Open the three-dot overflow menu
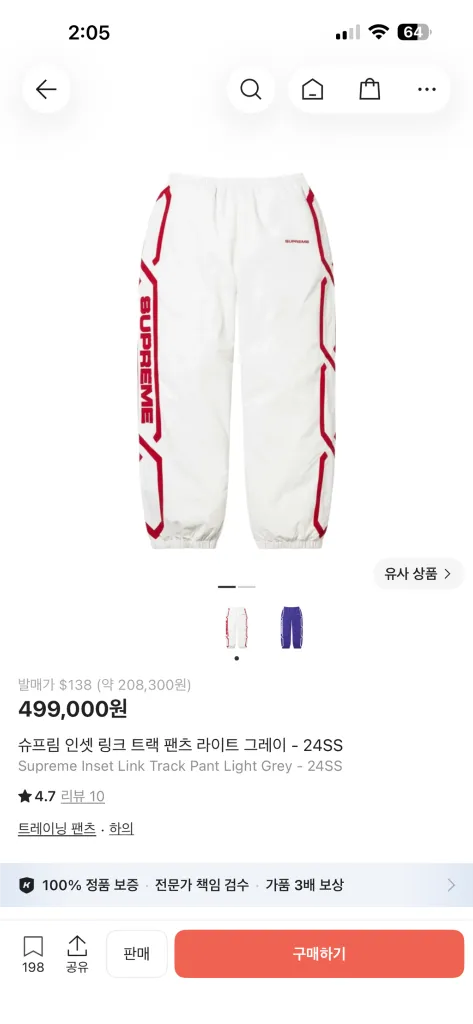Viewport: 473px width, 1024px height. (x=427, y=89)
